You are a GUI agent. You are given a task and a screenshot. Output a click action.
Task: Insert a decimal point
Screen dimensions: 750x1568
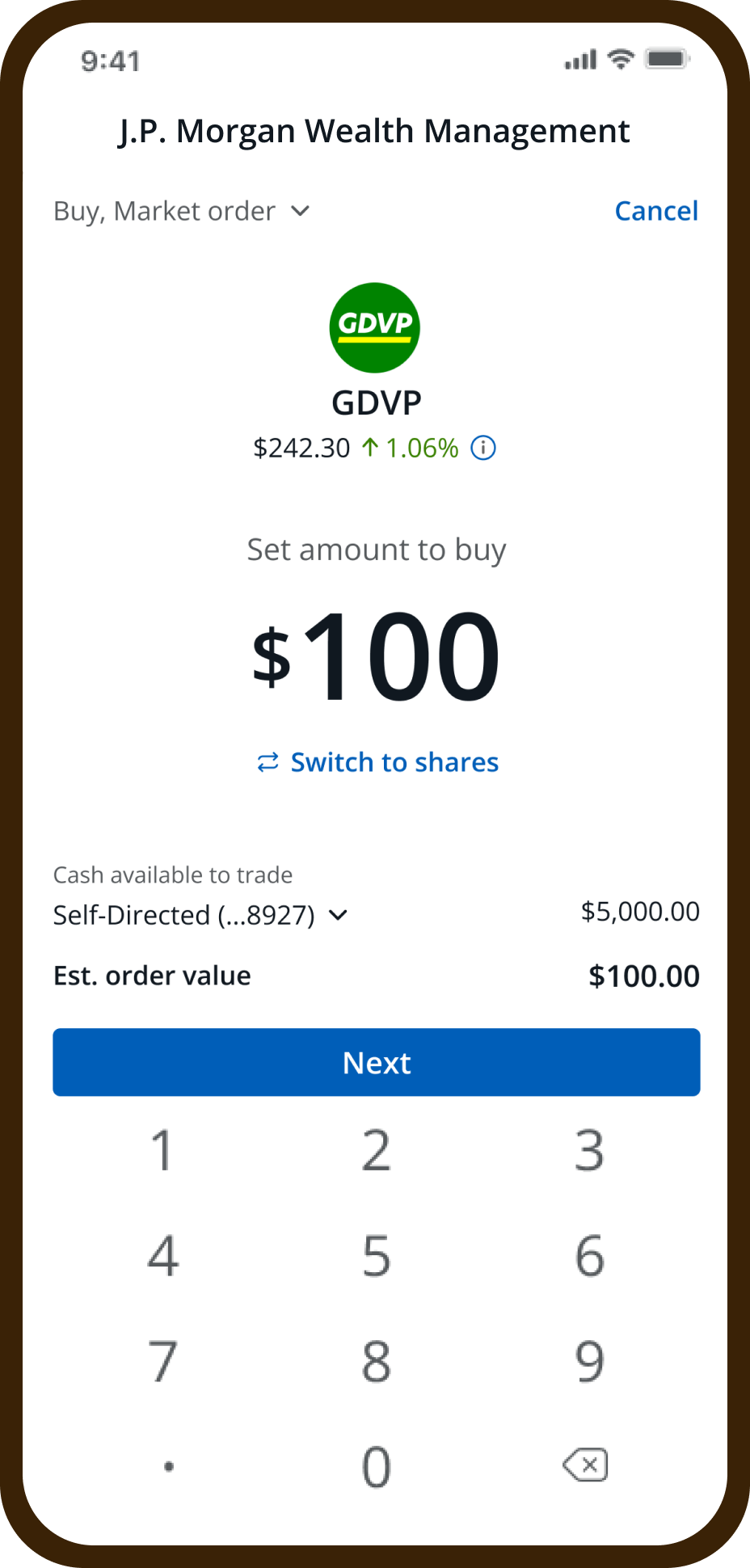(168, 1466)
